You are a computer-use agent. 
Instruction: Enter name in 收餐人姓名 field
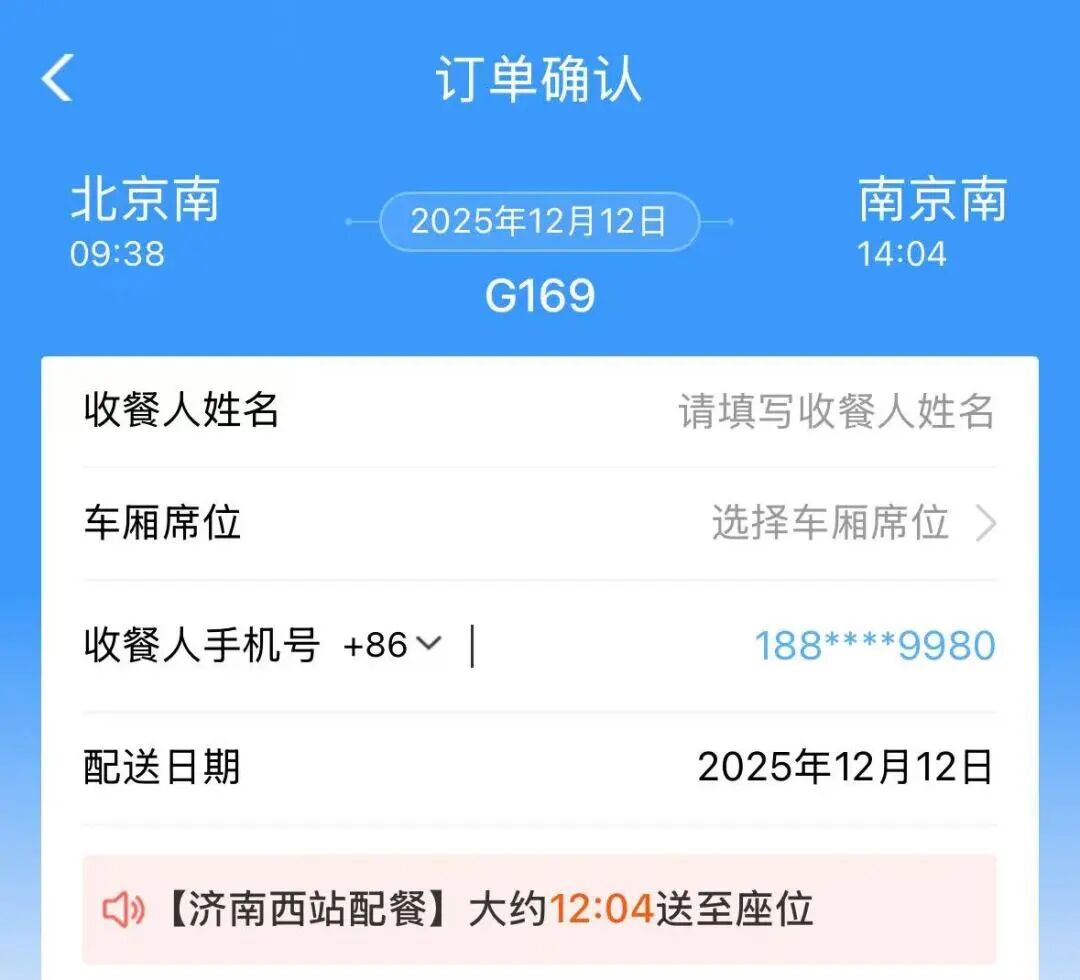click(x=836, y=411)
